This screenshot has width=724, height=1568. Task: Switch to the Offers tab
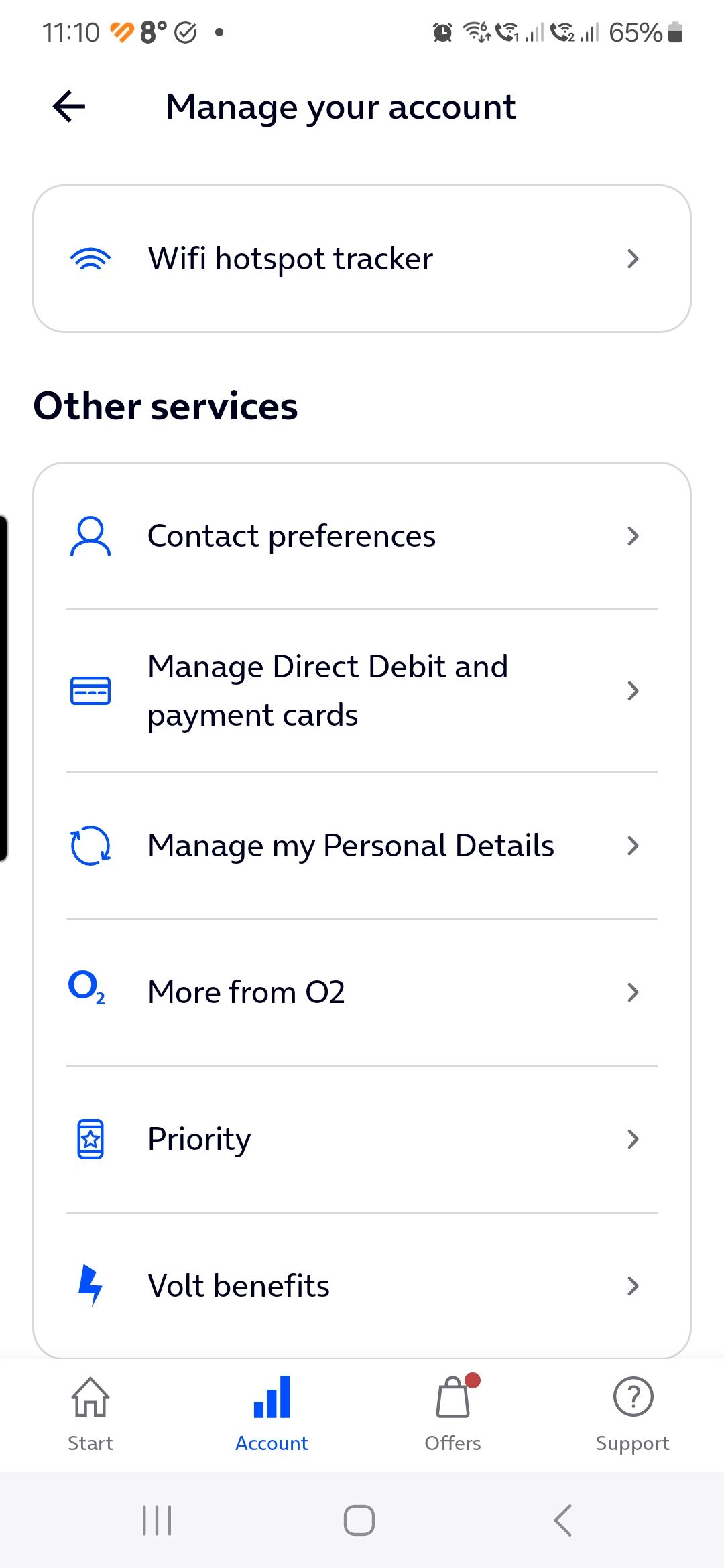click(x=453, y=1414)
